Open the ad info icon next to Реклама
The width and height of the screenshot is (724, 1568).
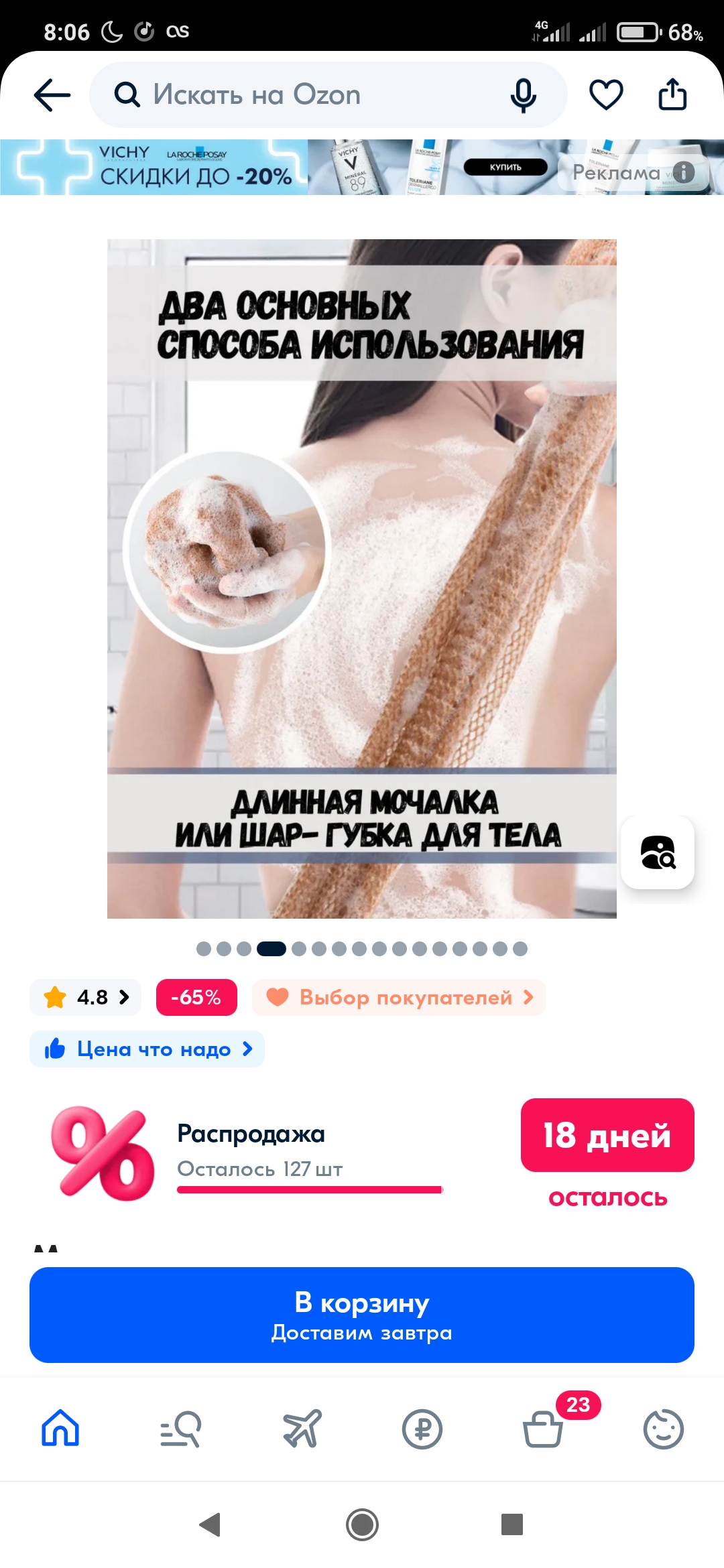point(684,172)
